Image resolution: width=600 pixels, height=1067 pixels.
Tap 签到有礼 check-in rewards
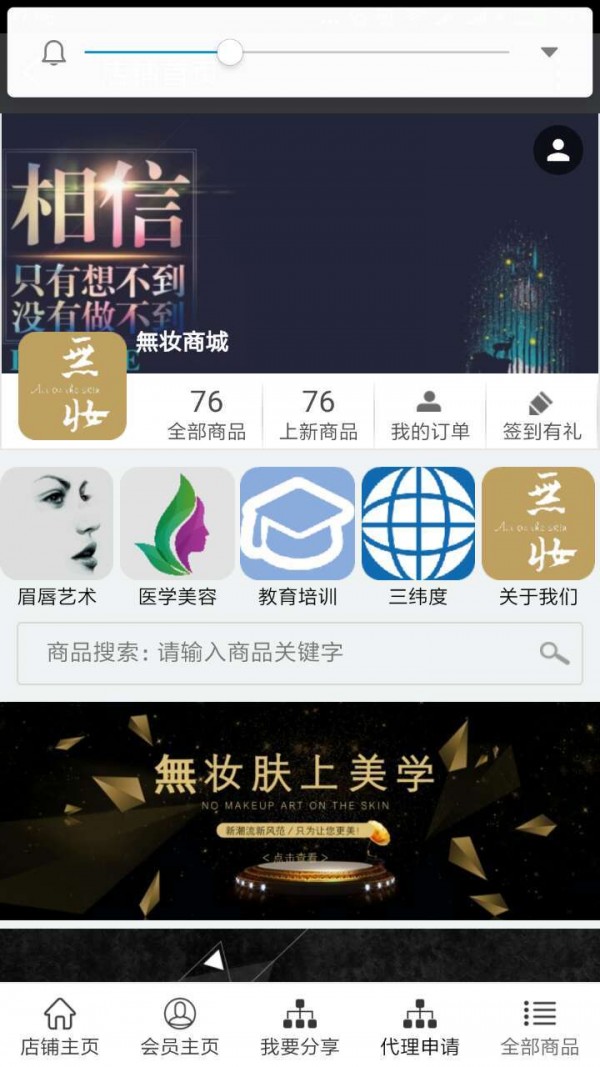click(x=541, y=414)
